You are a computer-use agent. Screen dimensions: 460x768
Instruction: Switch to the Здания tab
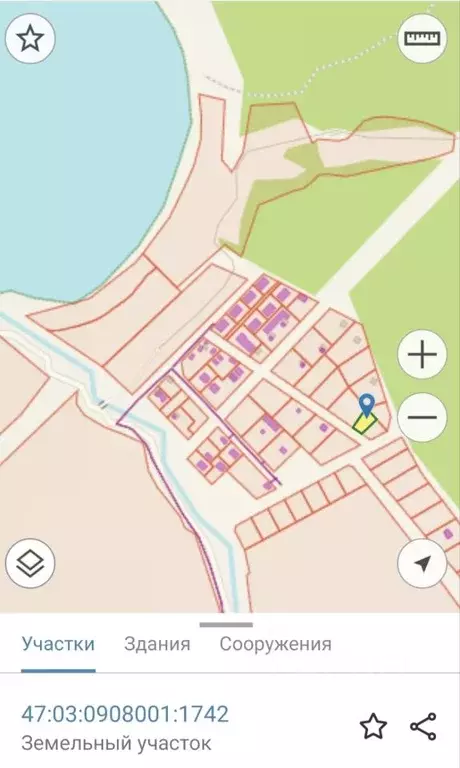pos(157,644)
